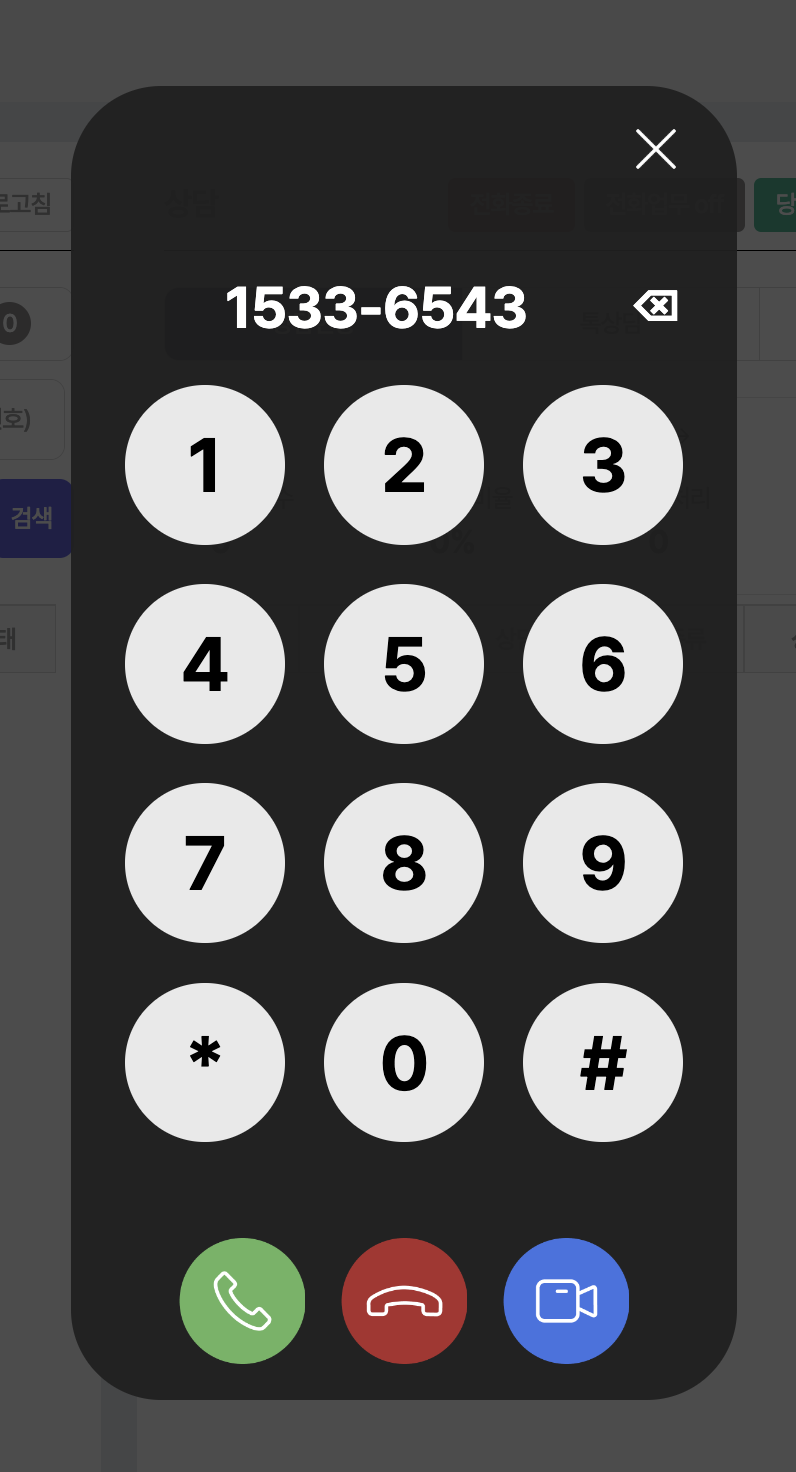The image size is (796, 1472).
Task: Enter digit 0 on the keypad
Action: [x=404, y=1062]
